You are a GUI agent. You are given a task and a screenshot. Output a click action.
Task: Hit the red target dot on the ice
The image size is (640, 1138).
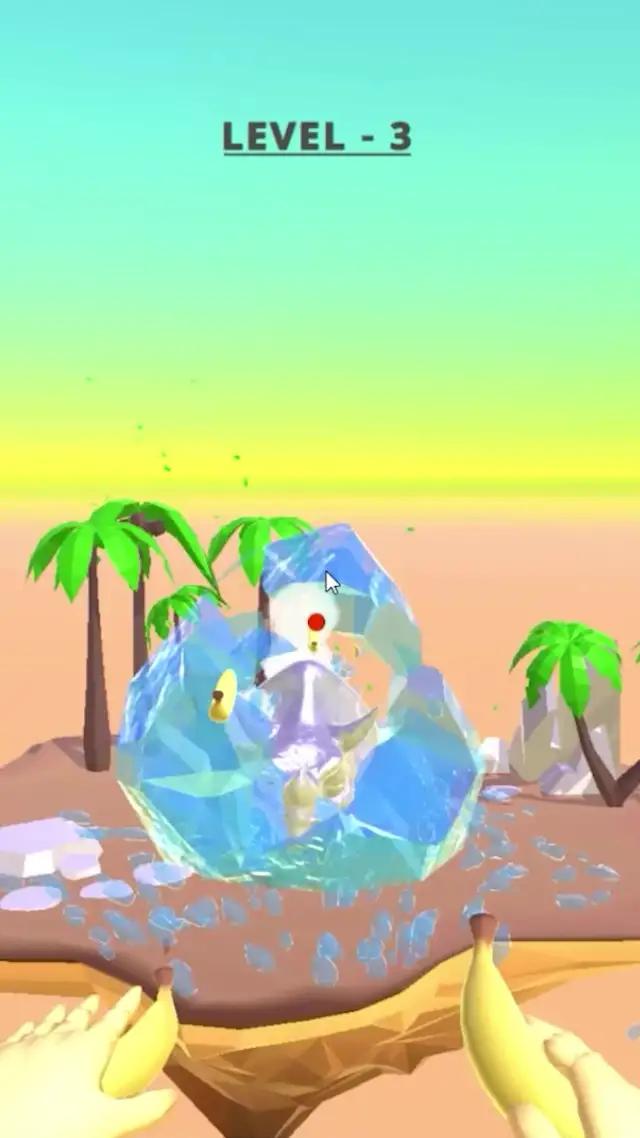tap(316, 622)
